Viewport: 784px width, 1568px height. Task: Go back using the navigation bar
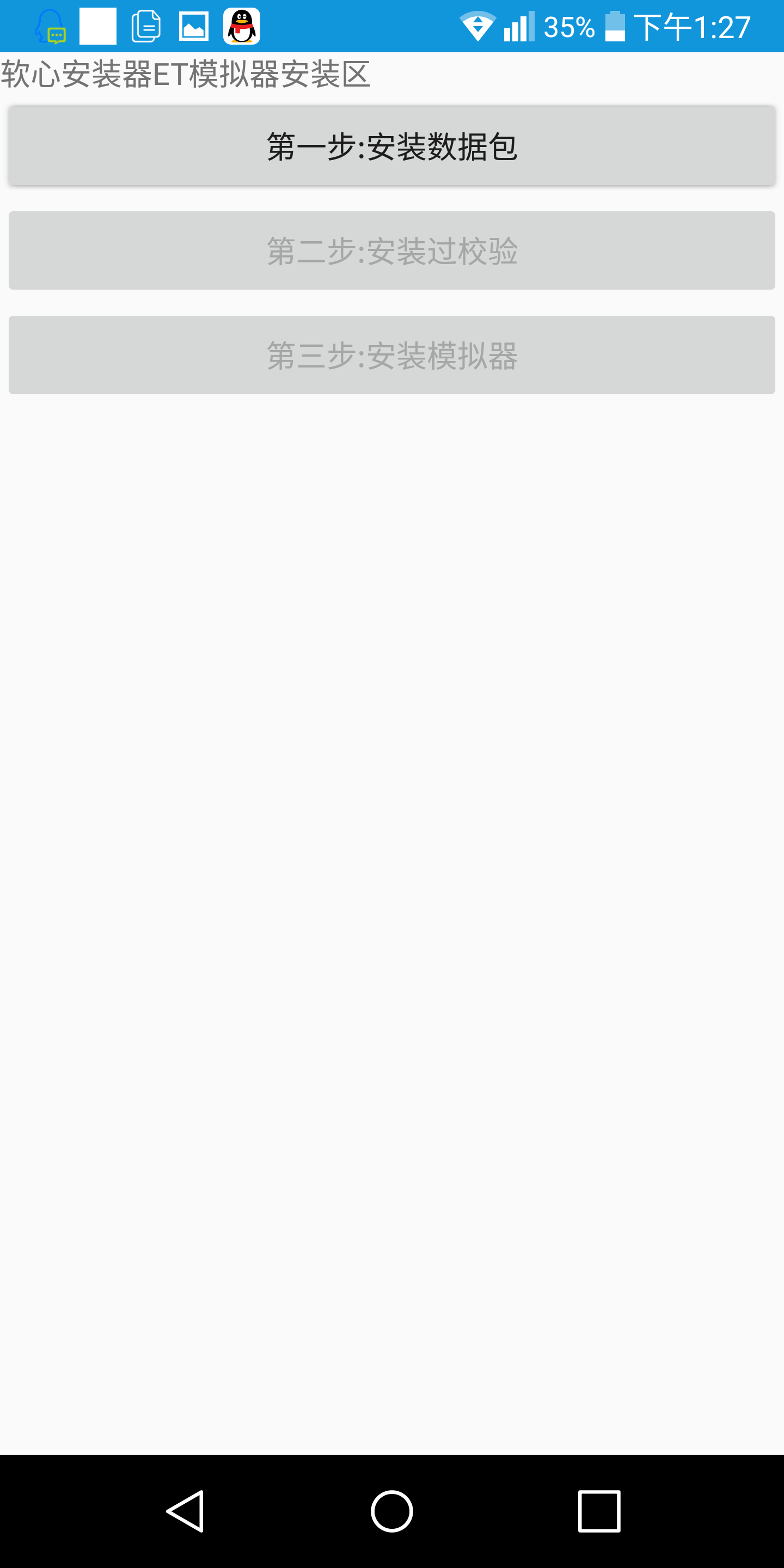pos(186,1511)
